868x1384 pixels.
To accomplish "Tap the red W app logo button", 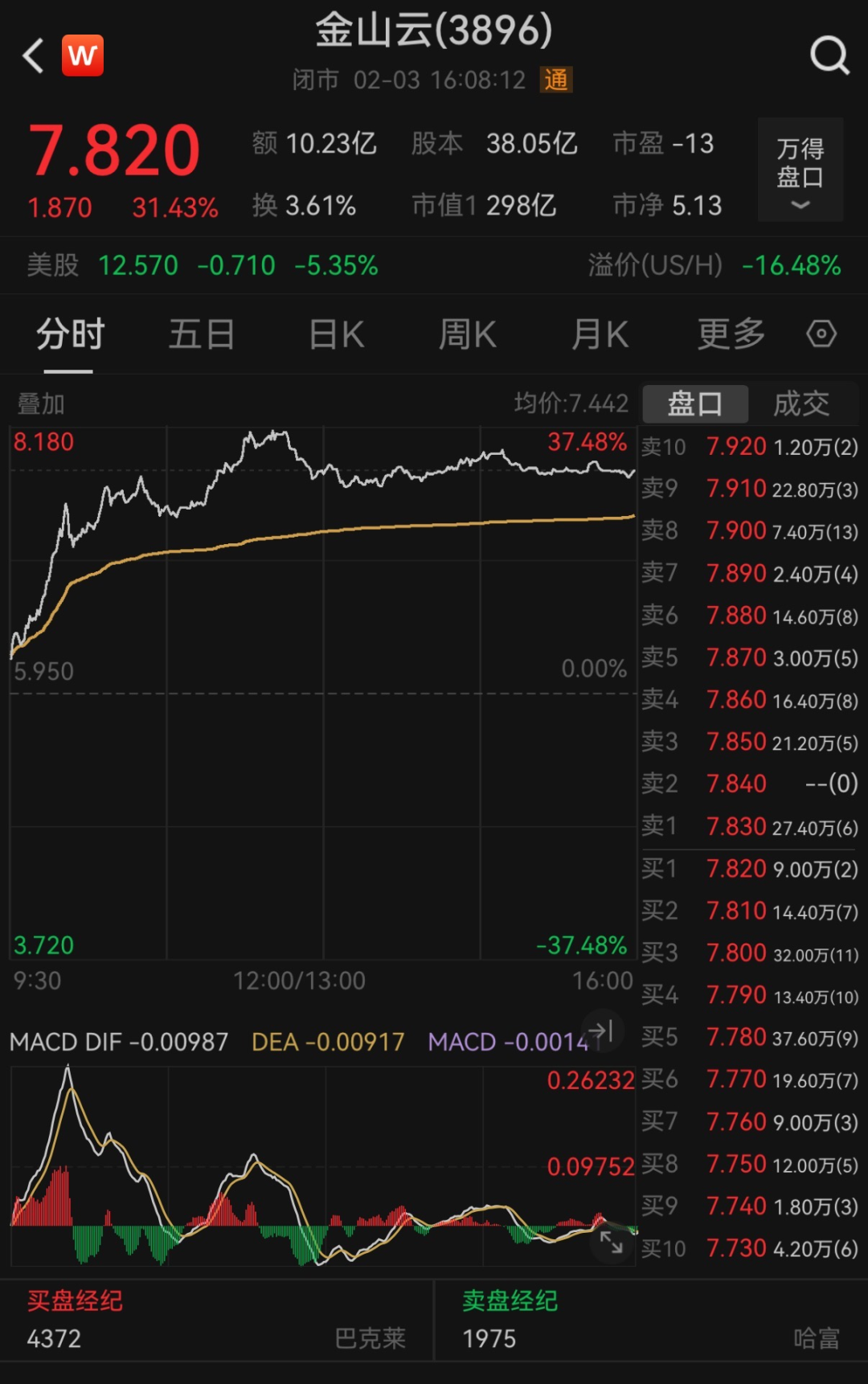I will click(x=83, y=55).
